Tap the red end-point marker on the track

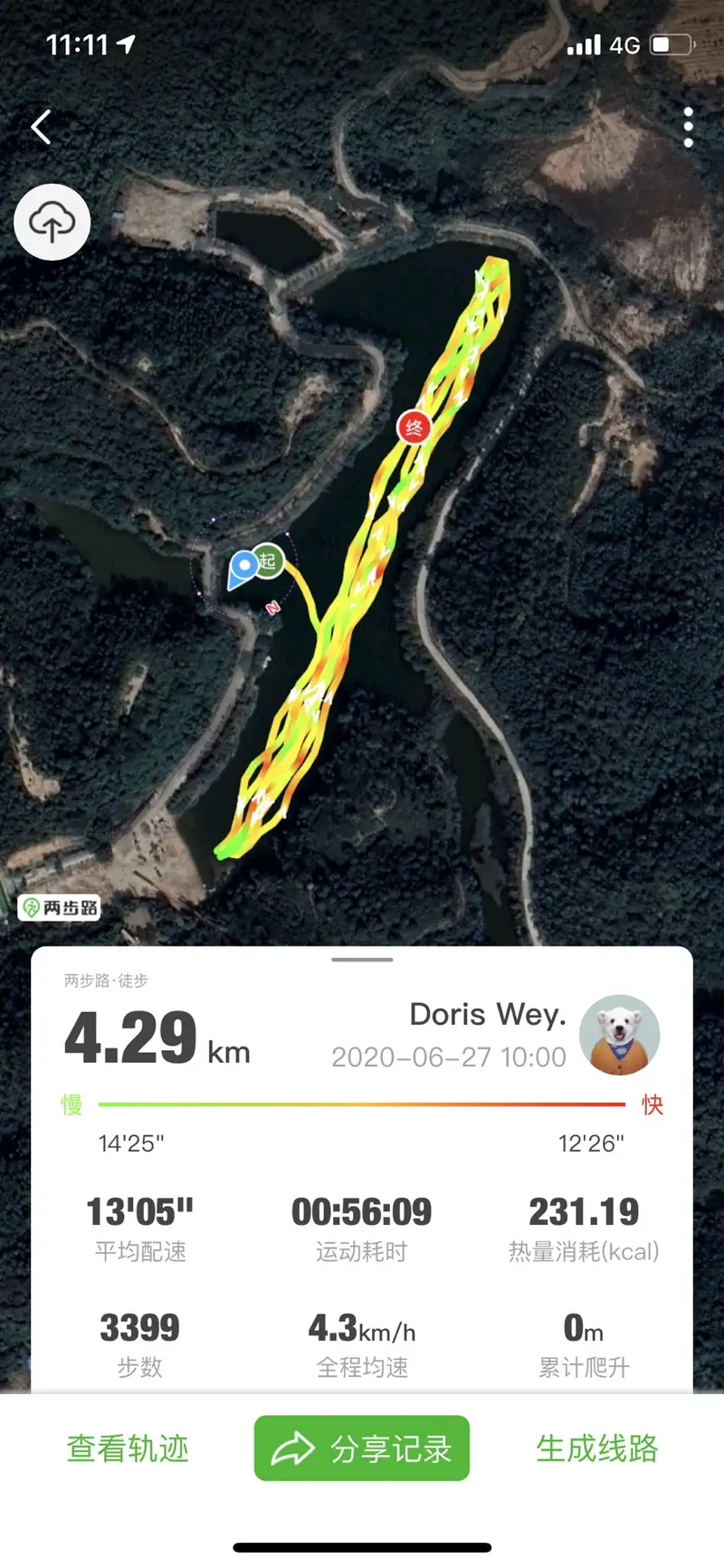coord(414,427)
